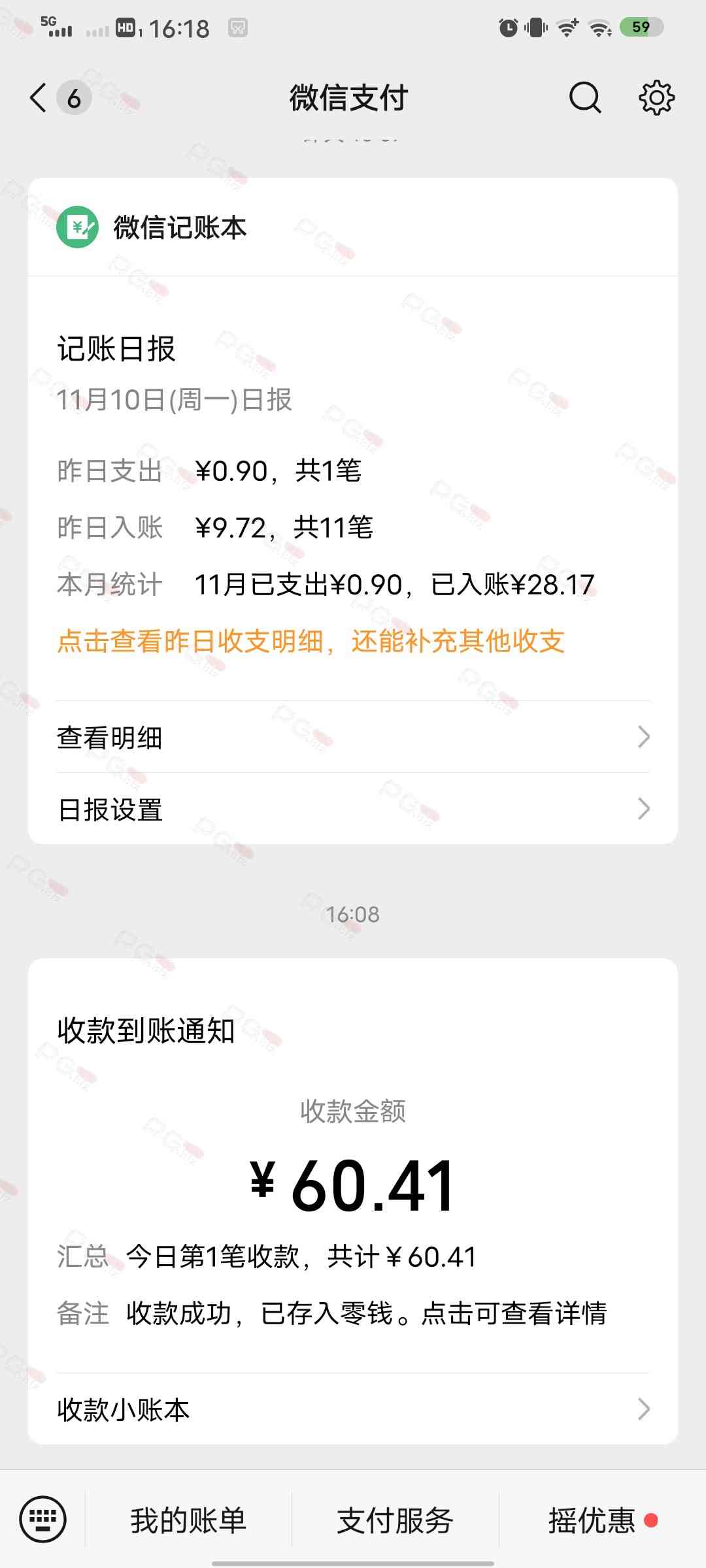Open 收款小账本 row
Screen dimensions: 706x1568
[x=353, y=1409]
